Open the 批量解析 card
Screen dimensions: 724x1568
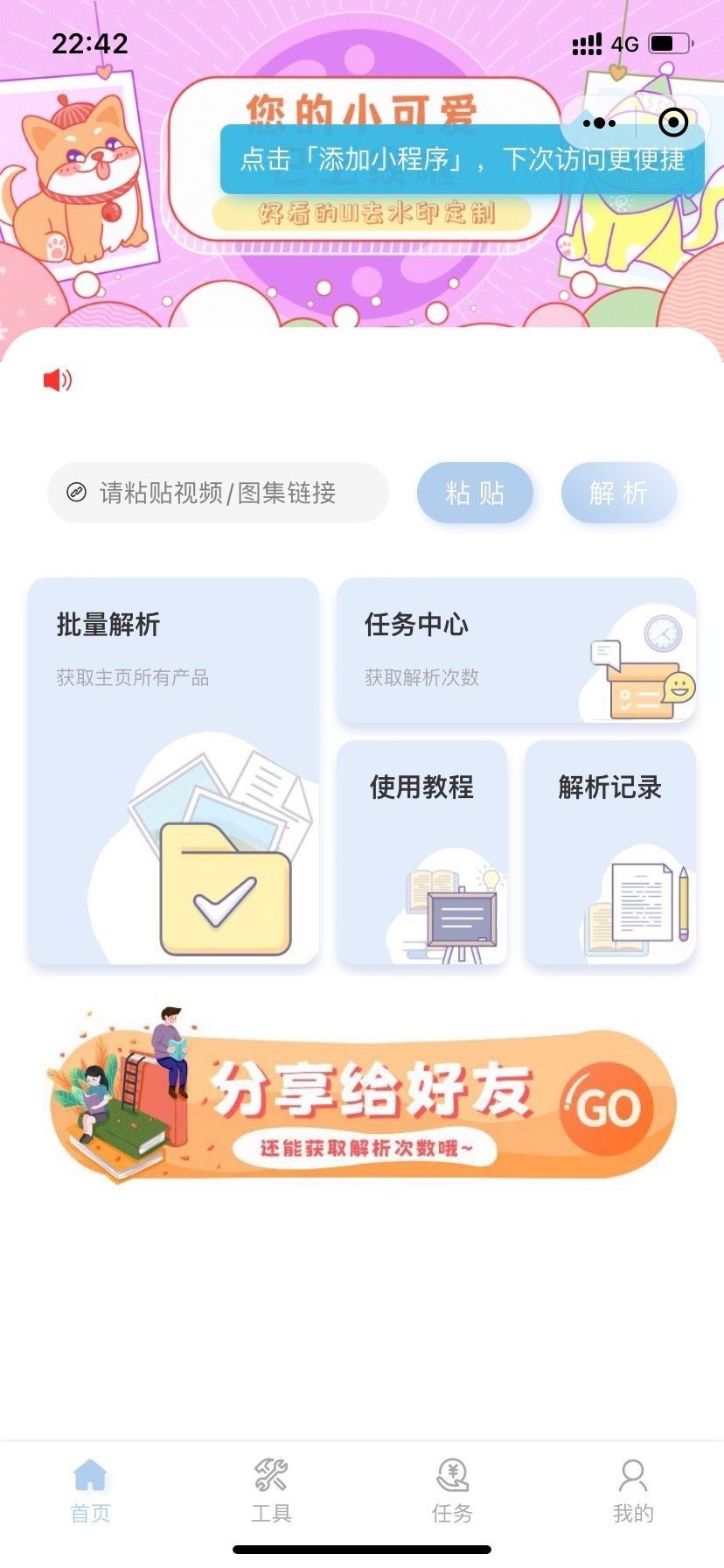click(x=174, y=770)
